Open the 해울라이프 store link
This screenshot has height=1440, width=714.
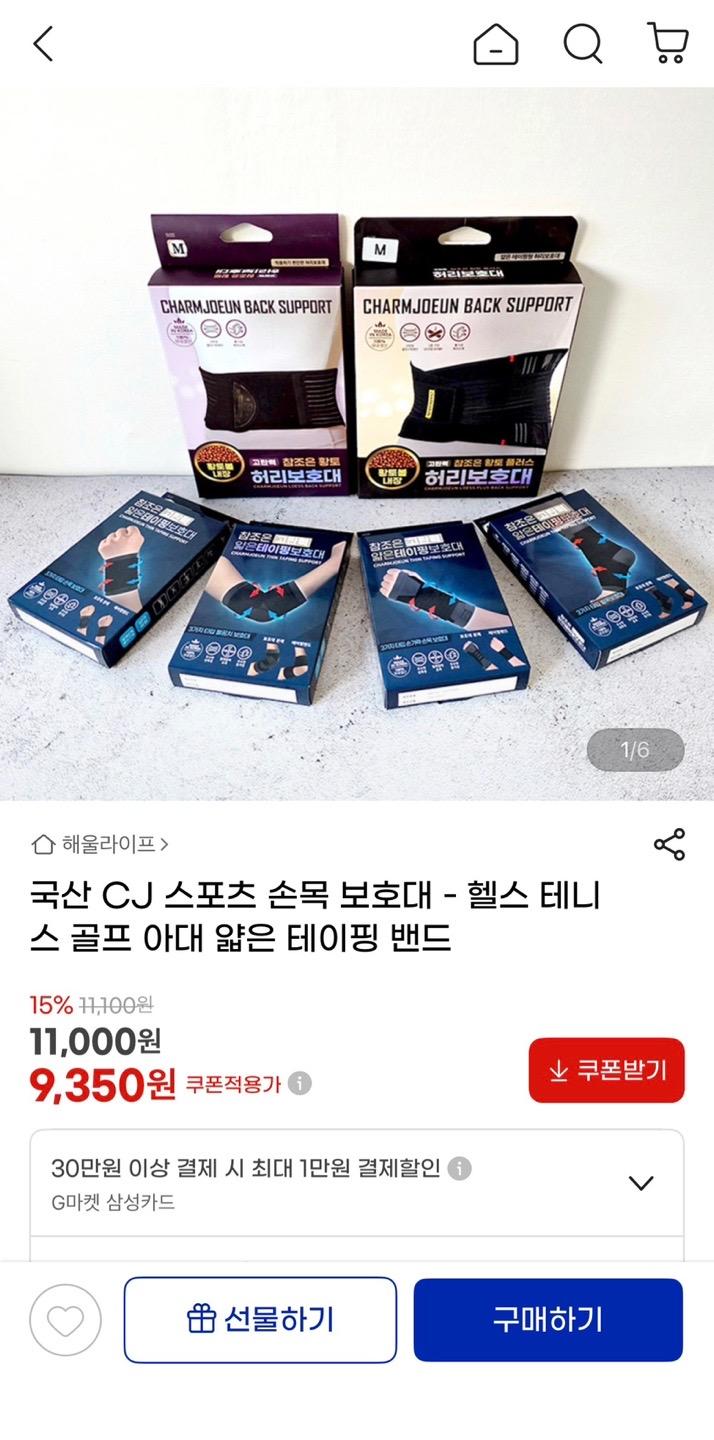pyautogui.click(x=100, y=844)
